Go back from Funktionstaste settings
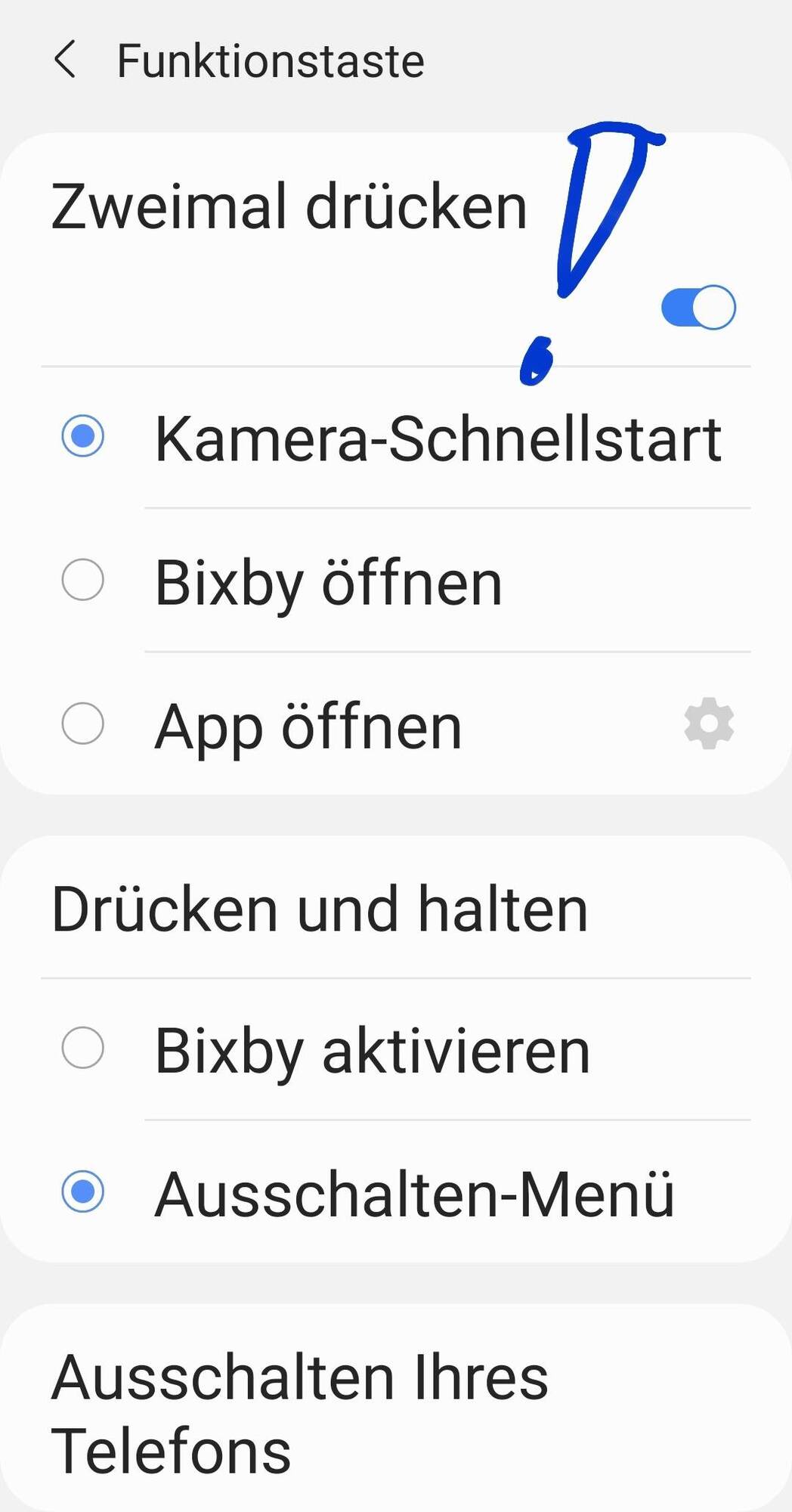The height and width of the screenshot is (1512, 792). [65, 60]
